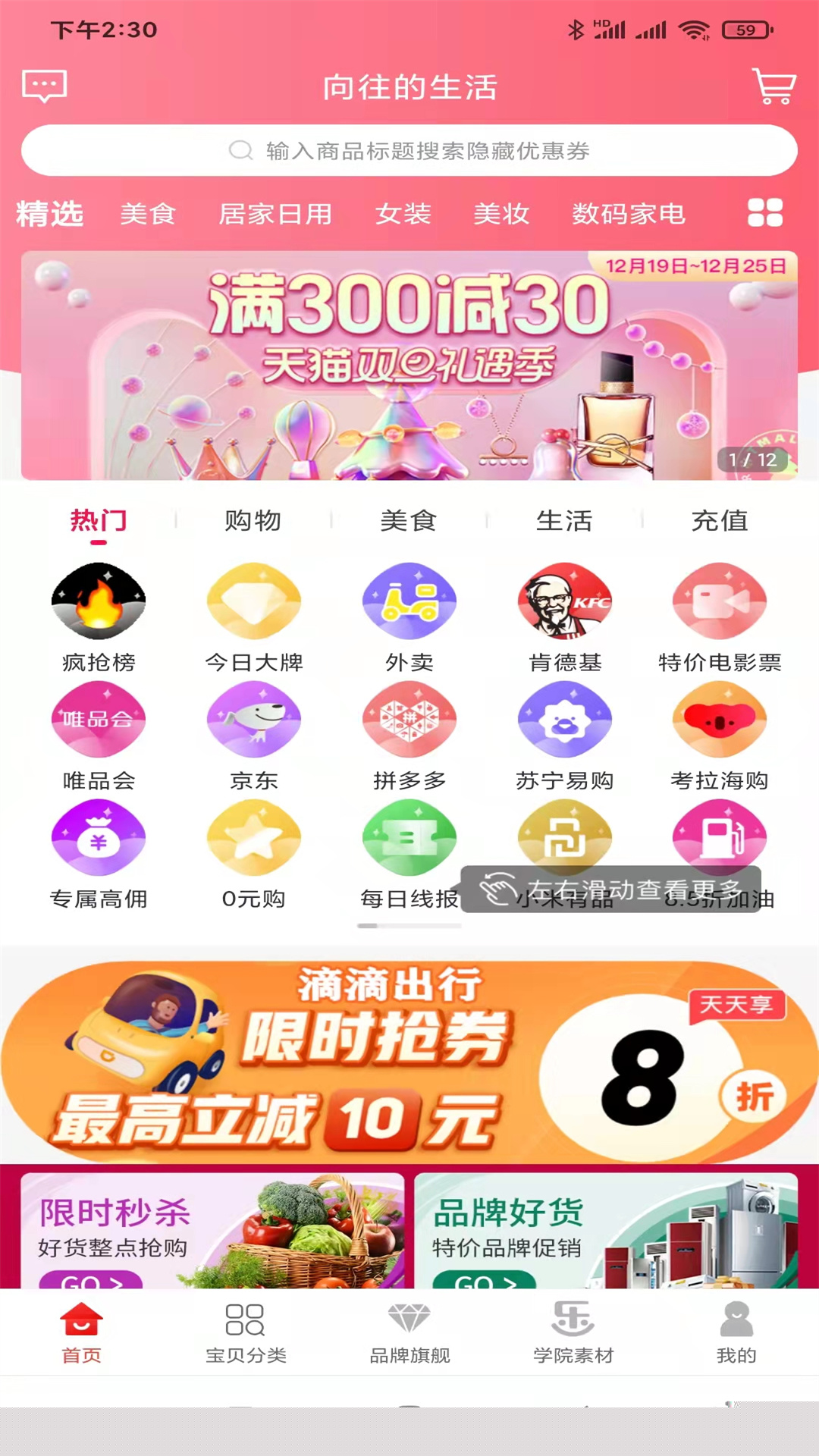Switch to the 充值 section tab
The image size is (819, 1456).
720,521
